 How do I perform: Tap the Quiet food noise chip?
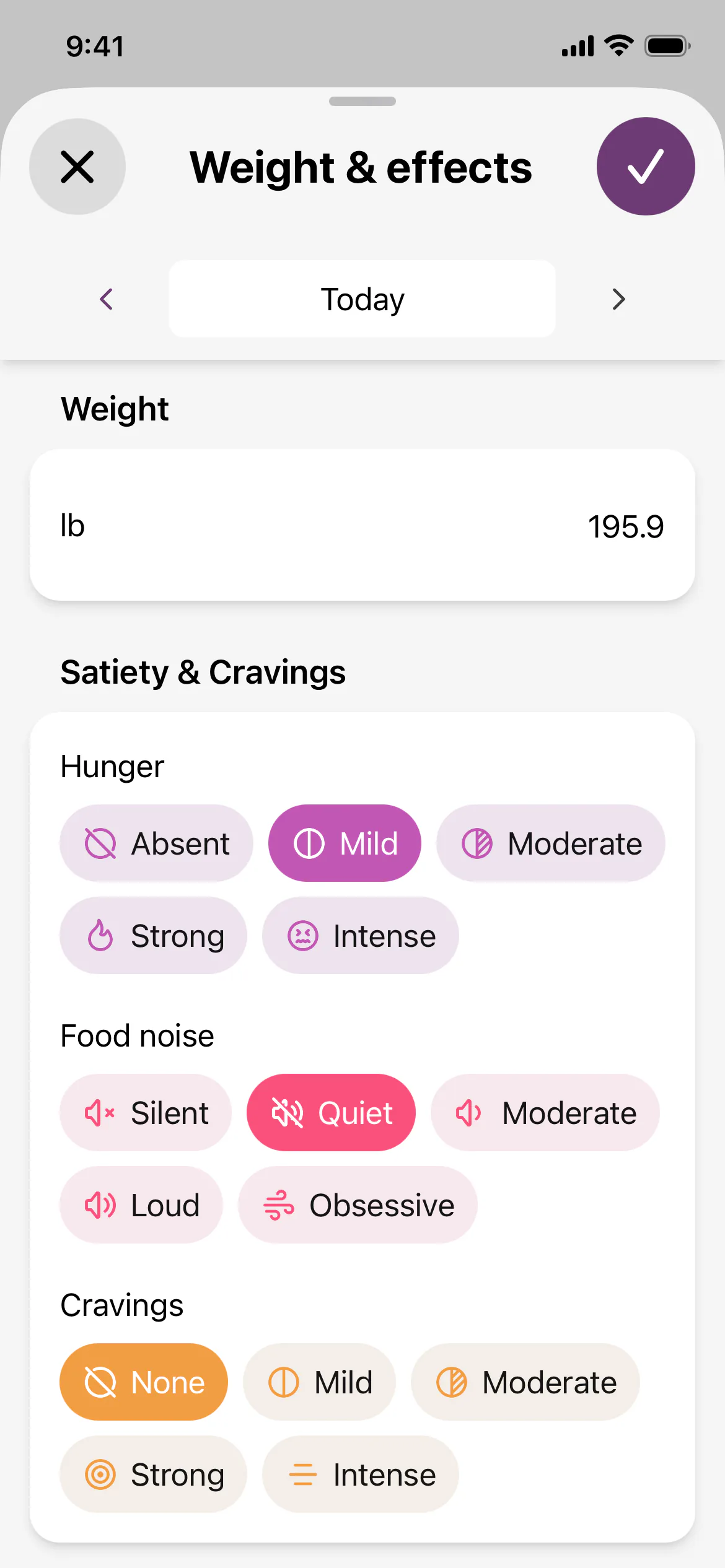[x=332, y=1113]
